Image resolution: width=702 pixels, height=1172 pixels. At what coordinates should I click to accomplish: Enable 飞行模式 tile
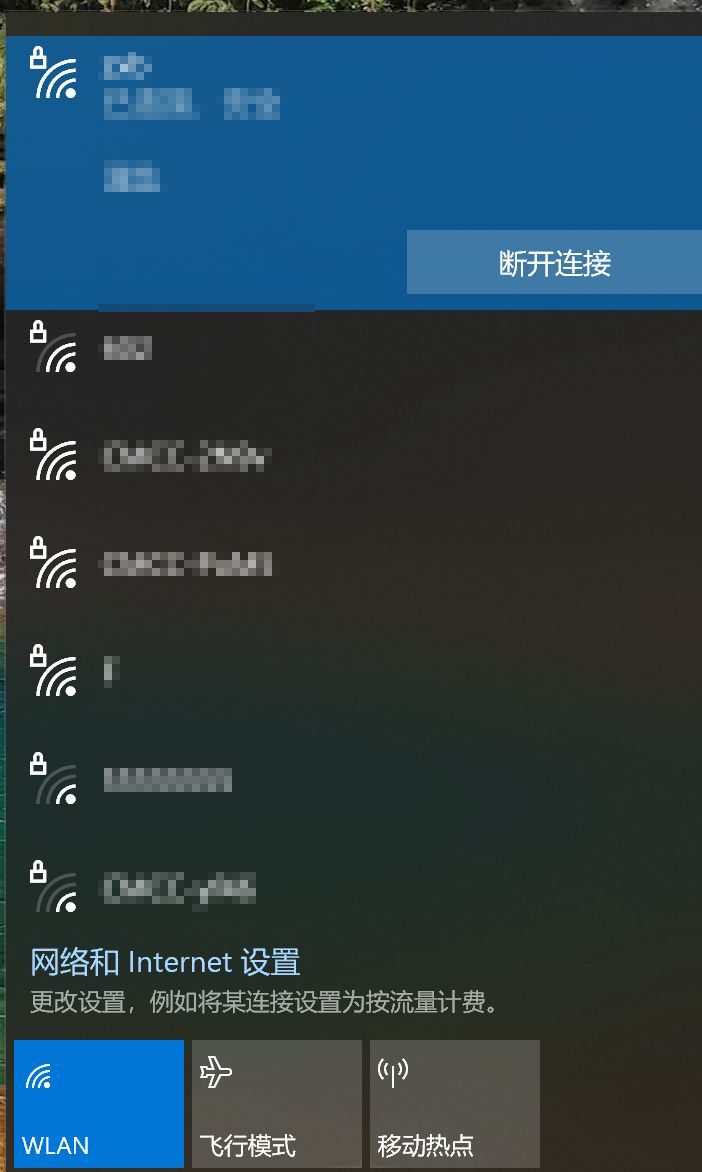tap(276, 1103)
